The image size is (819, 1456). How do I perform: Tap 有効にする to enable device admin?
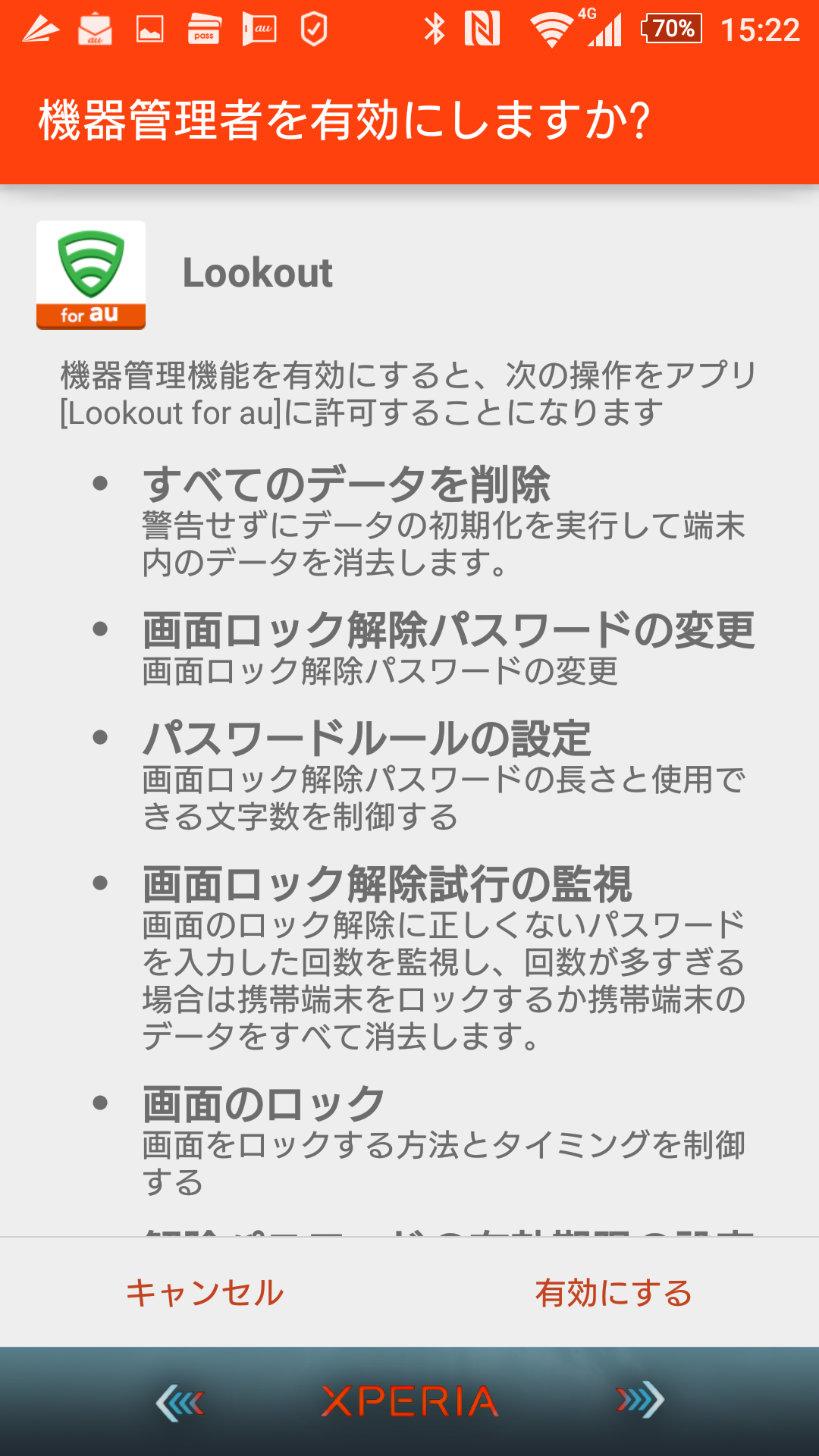[613, 1293]
